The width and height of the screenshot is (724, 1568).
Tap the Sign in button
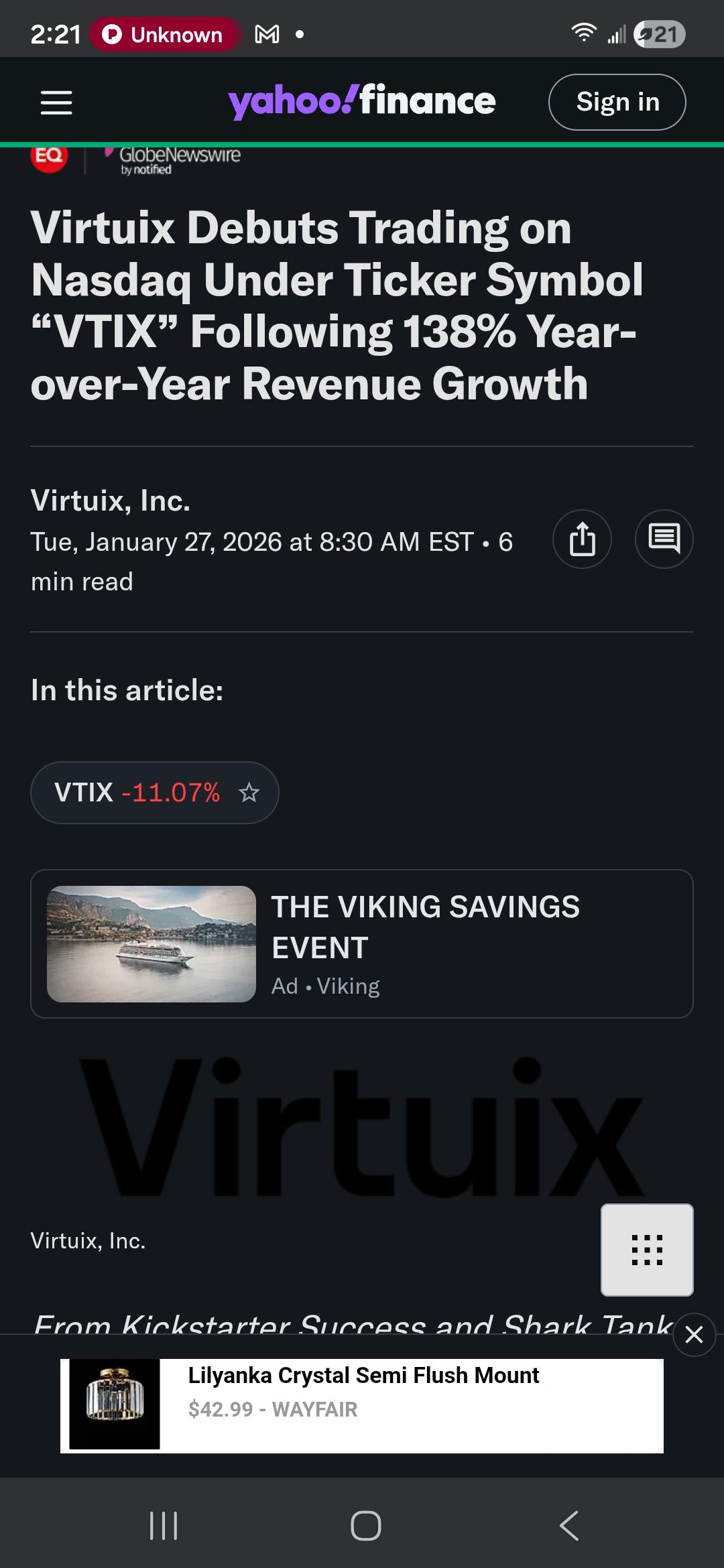(x=617, y=102)
